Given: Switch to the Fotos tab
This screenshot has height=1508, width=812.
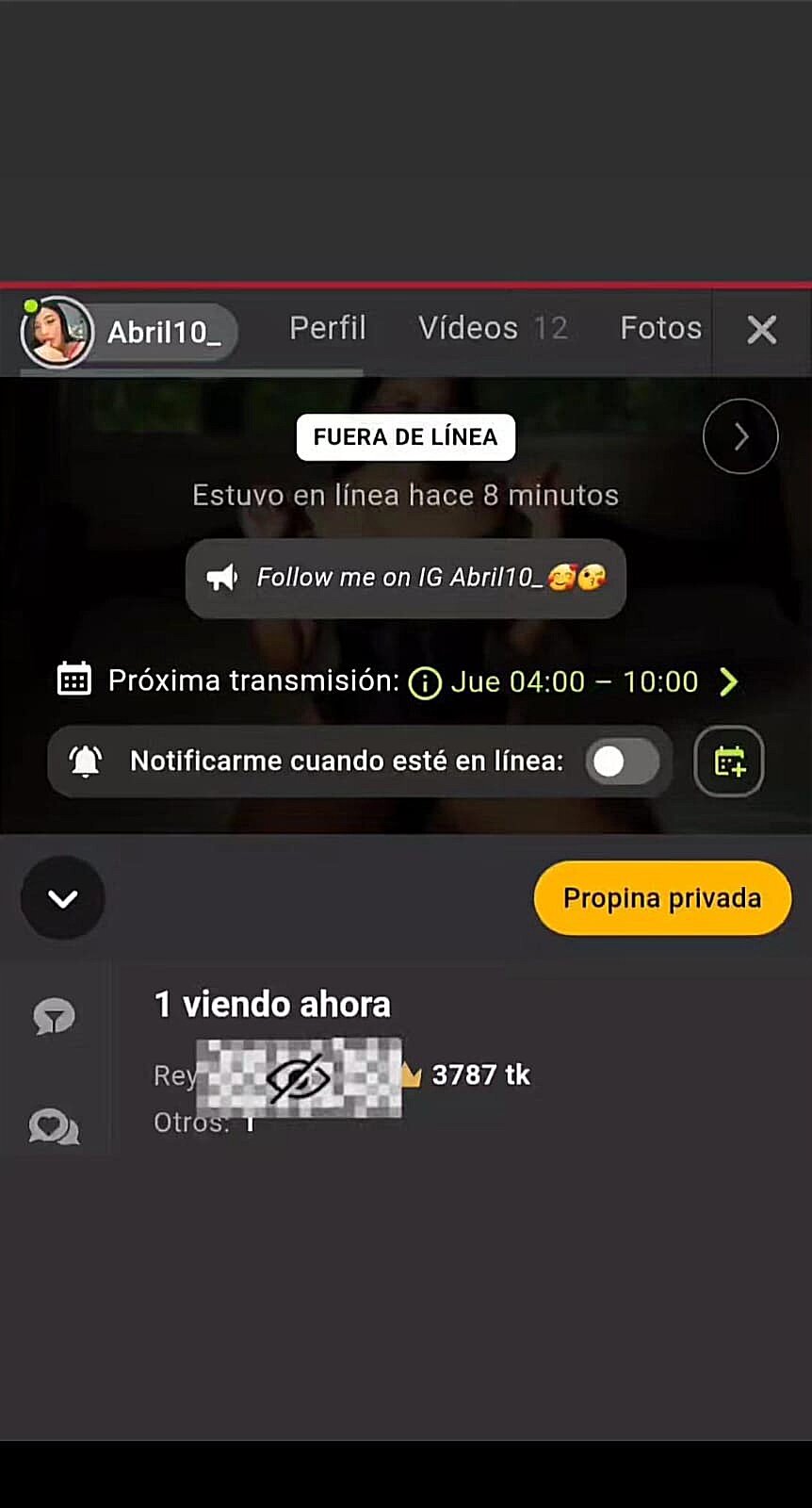Looking at the screenshot, I should click(660, 328).
